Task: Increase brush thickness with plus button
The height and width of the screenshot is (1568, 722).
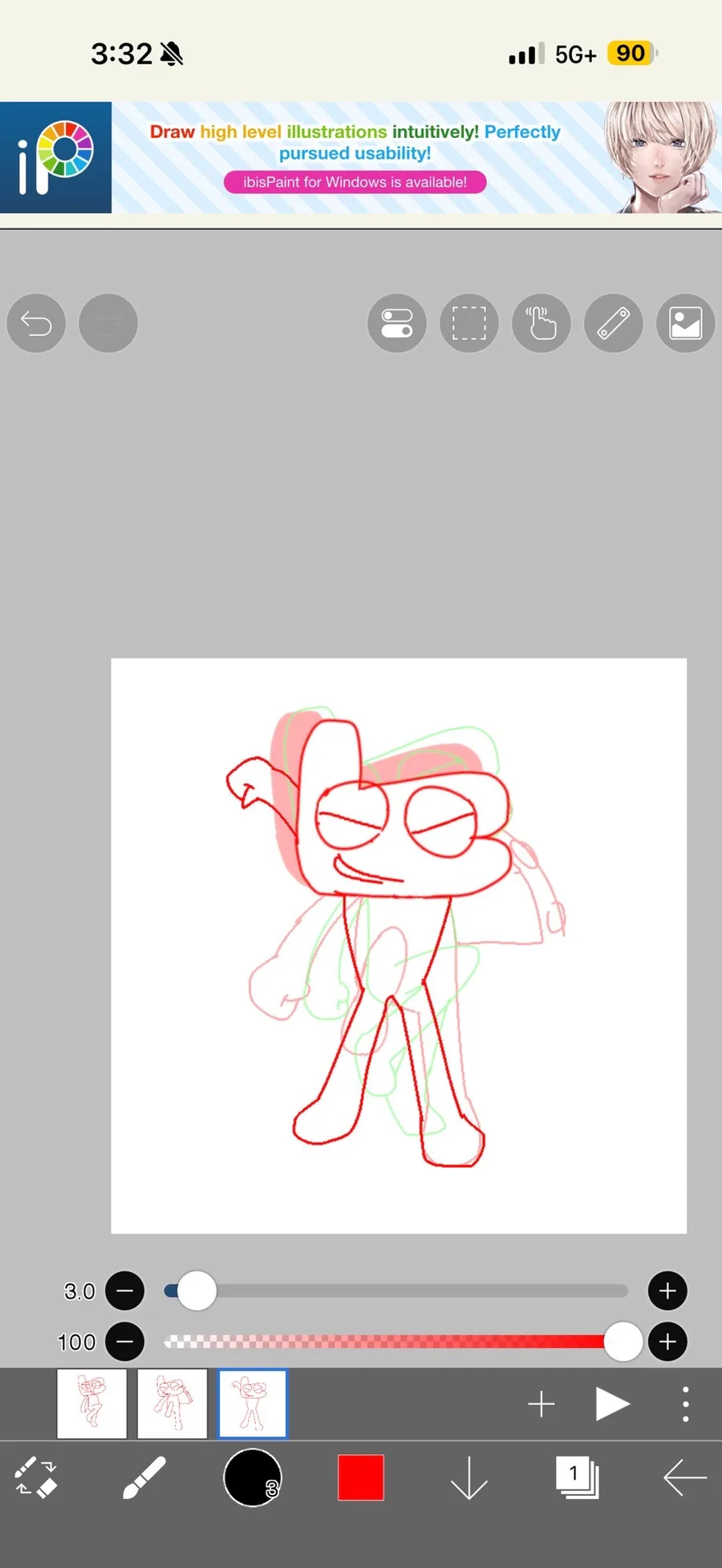Action: tap(667, 1291)
